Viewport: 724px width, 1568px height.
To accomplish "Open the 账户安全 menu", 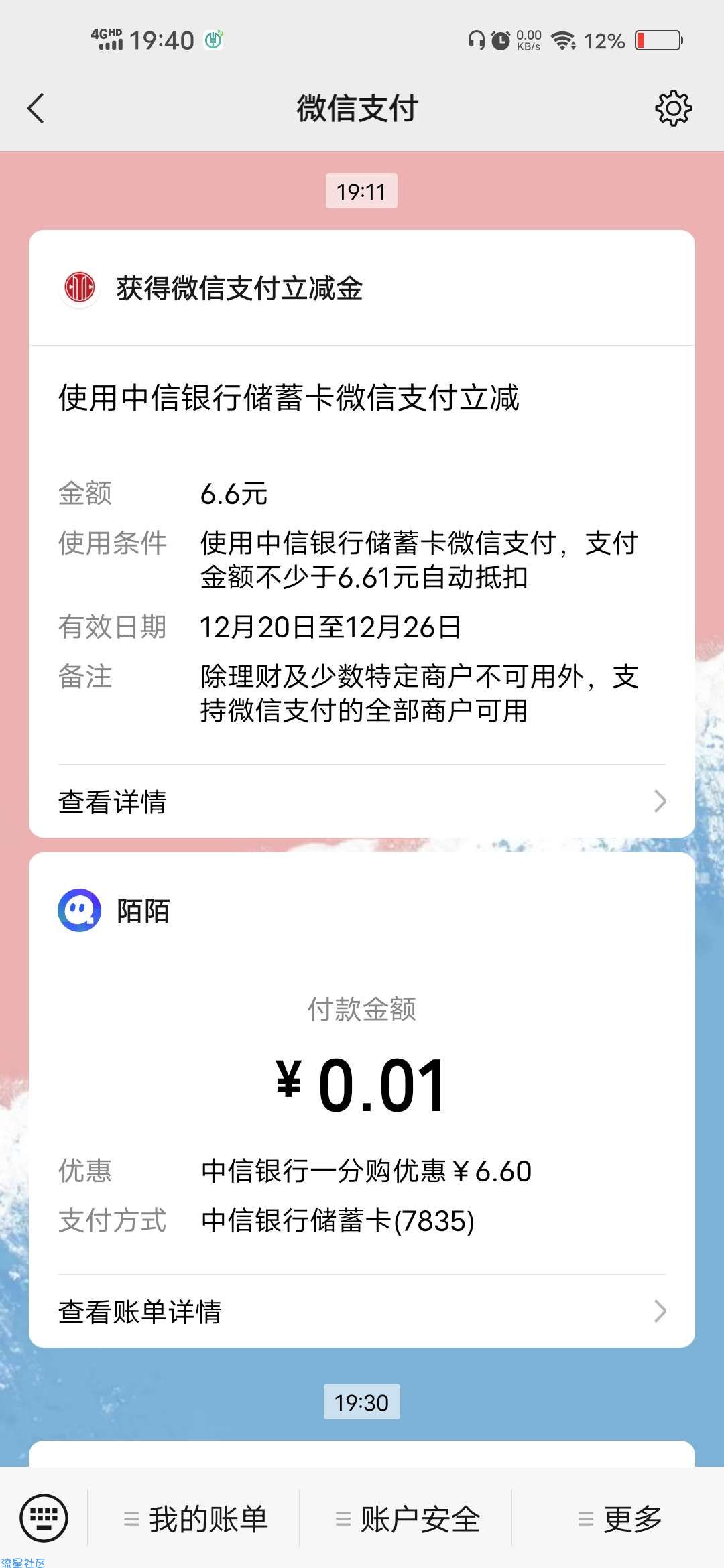I will tap(408, 1519).
